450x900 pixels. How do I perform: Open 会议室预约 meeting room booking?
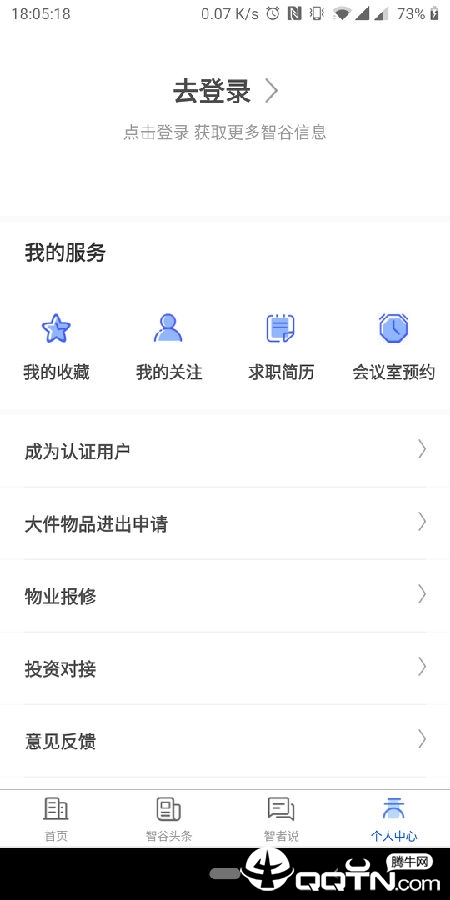point(394,346)
